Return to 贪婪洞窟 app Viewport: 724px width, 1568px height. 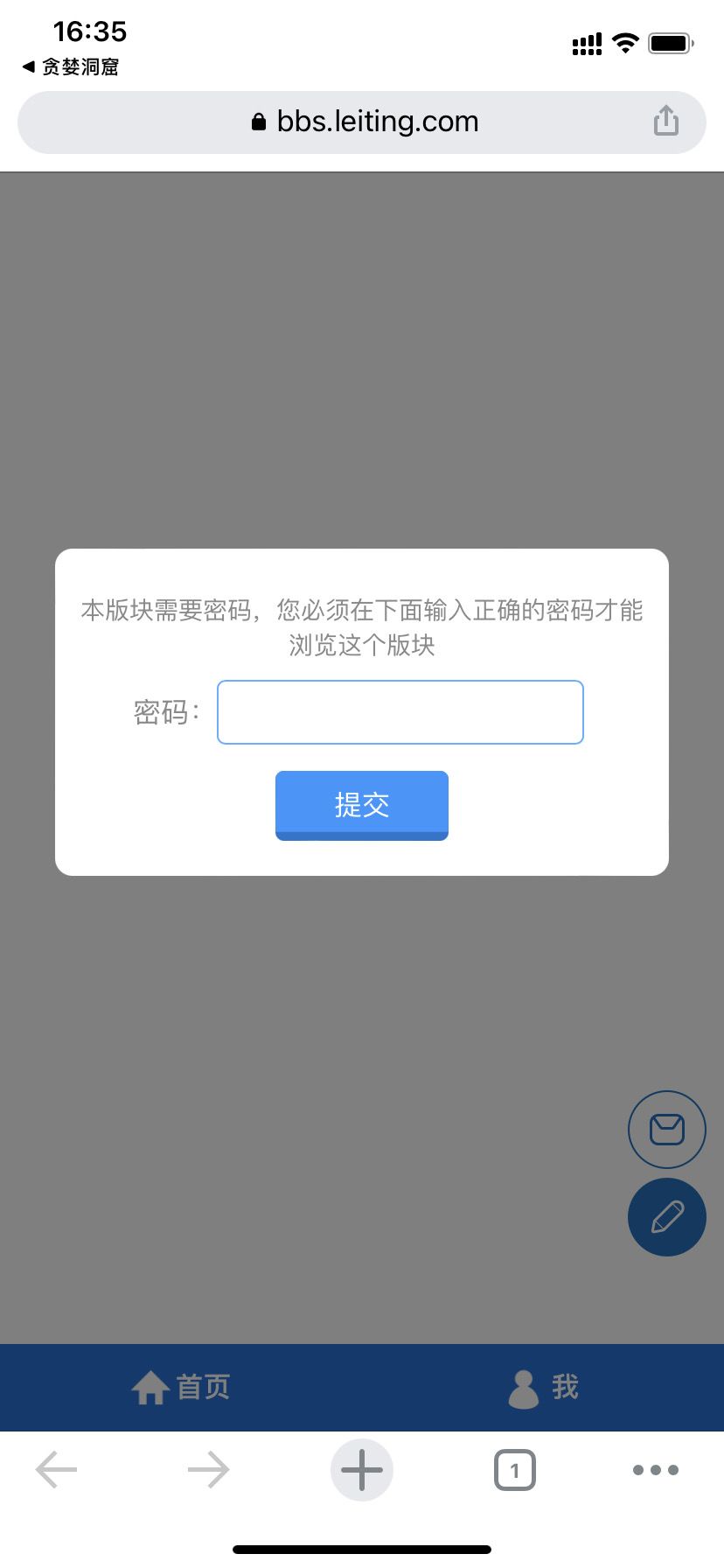coord(70,66)
